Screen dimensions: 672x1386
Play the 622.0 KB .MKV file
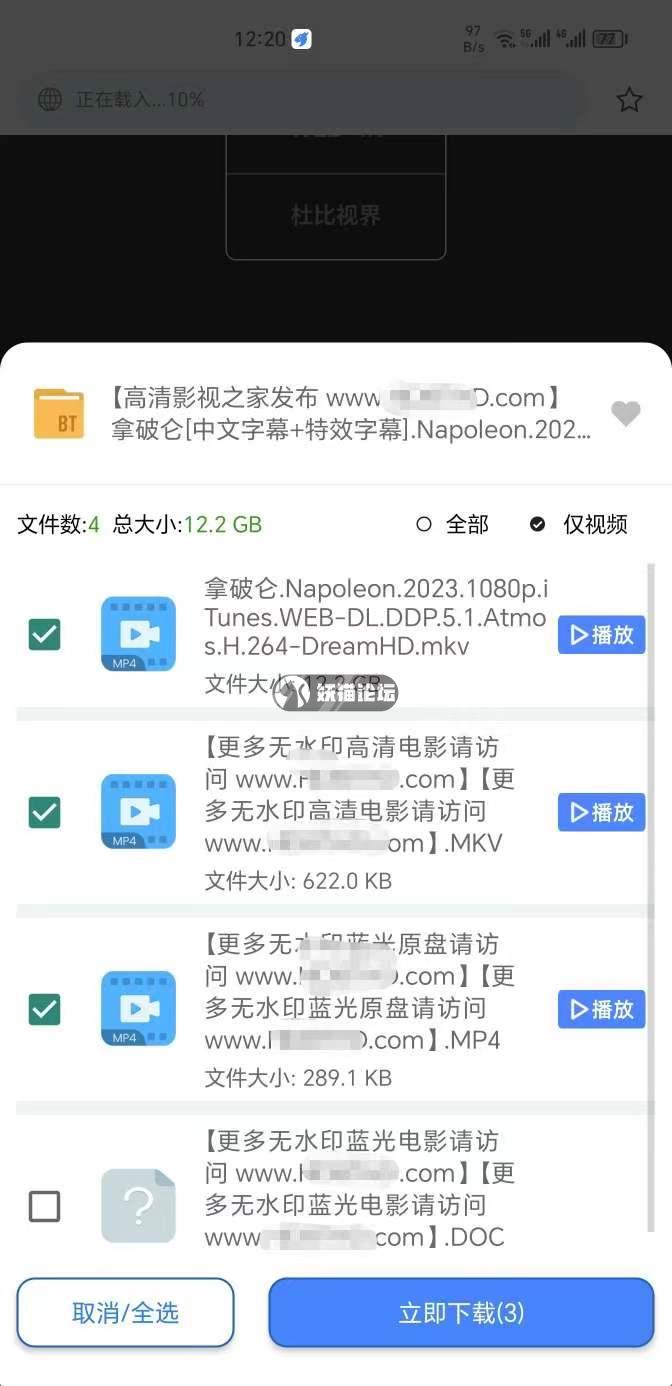(601, 812)
